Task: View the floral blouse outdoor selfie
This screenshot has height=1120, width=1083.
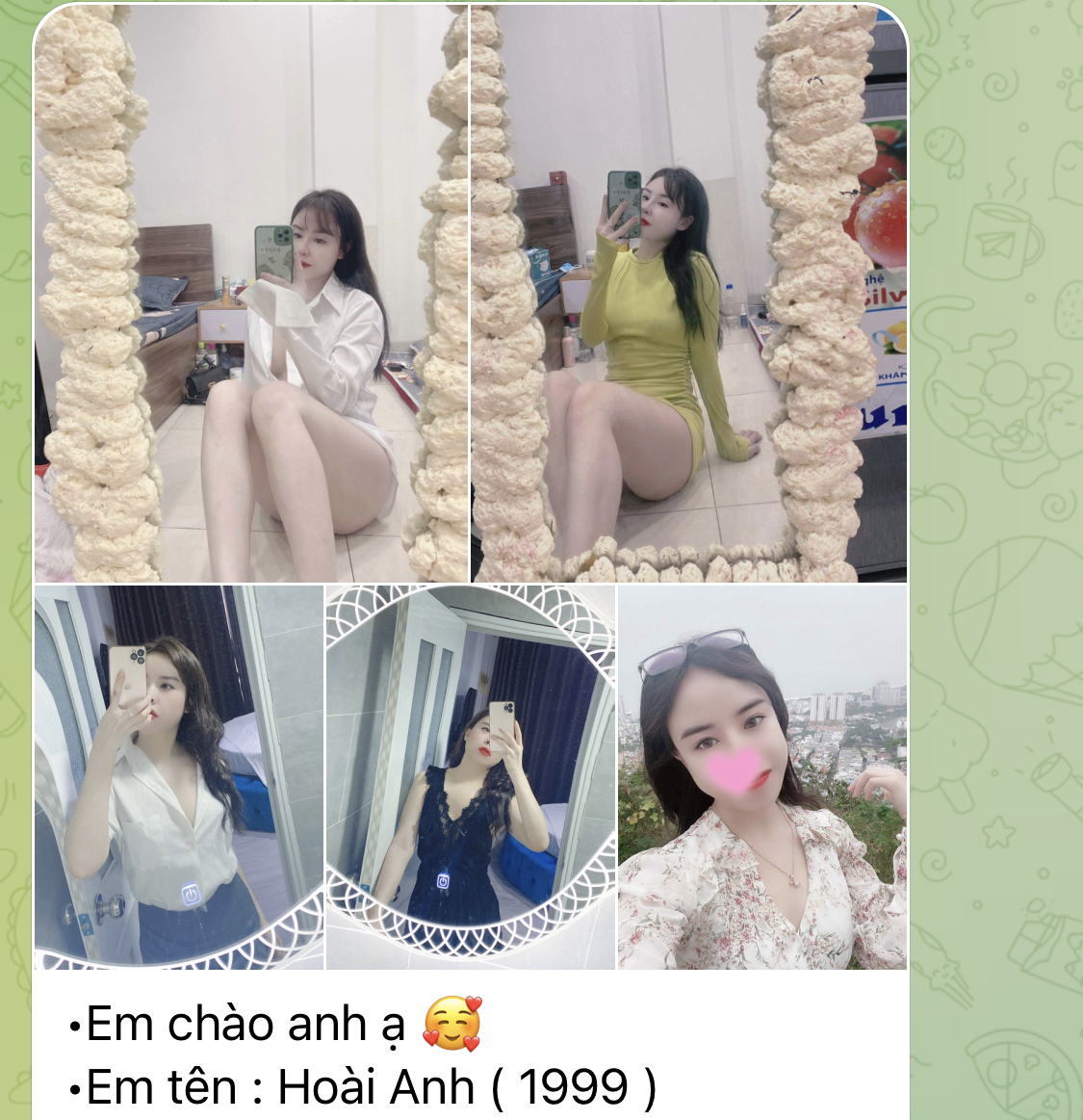Action: click(x=762, y=776)
